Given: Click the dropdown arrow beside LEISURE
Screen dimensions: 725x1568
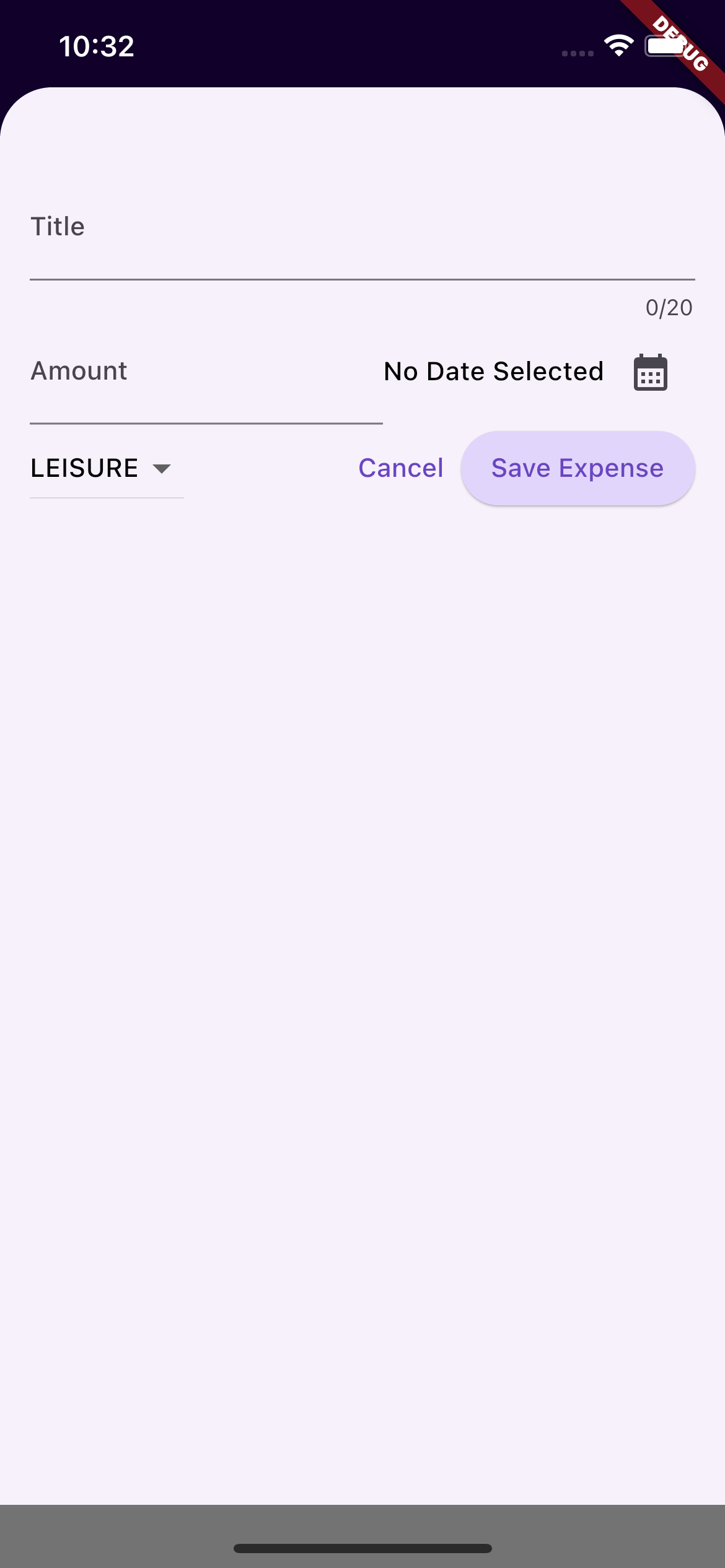Looking at the screenshot, I should [162, 469].
